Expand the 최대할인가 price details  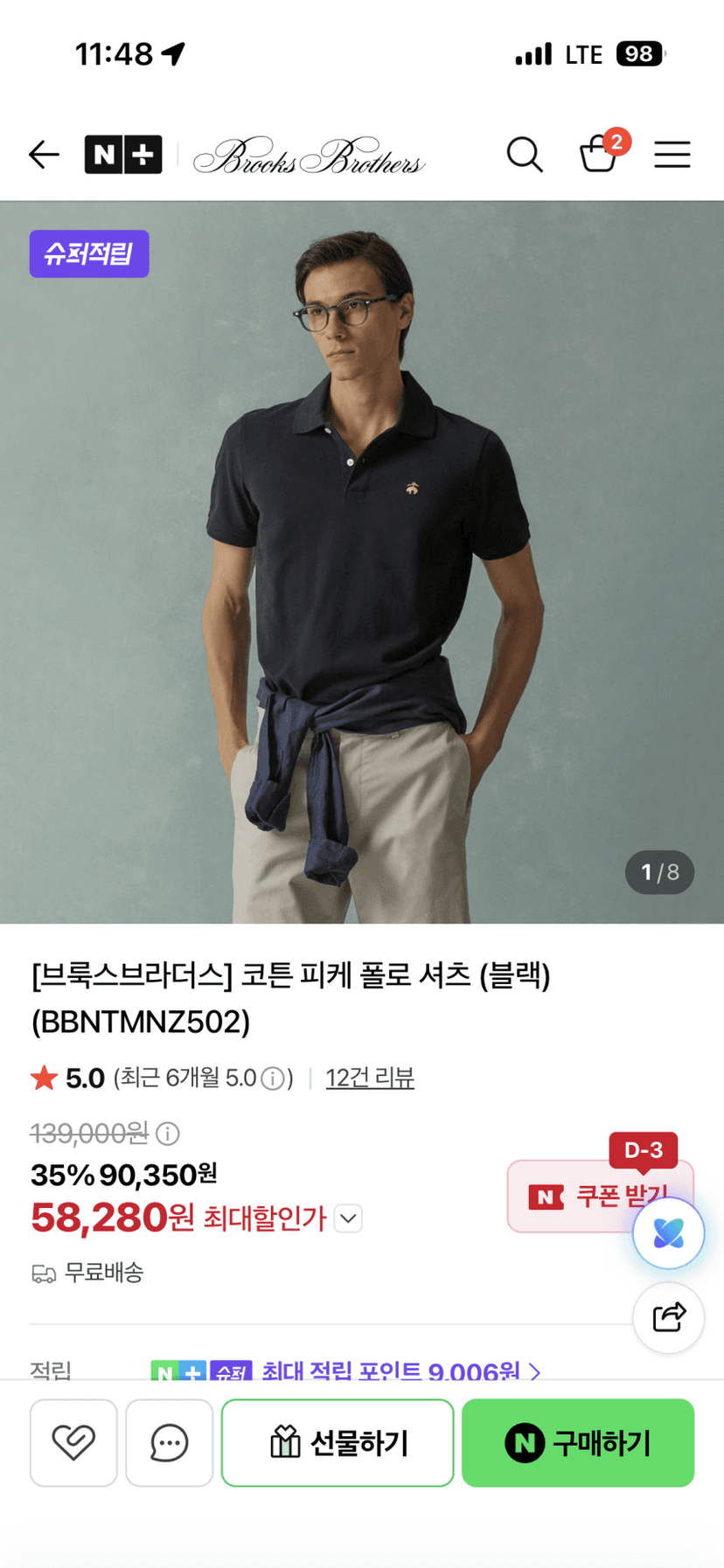click(348, 1218)
